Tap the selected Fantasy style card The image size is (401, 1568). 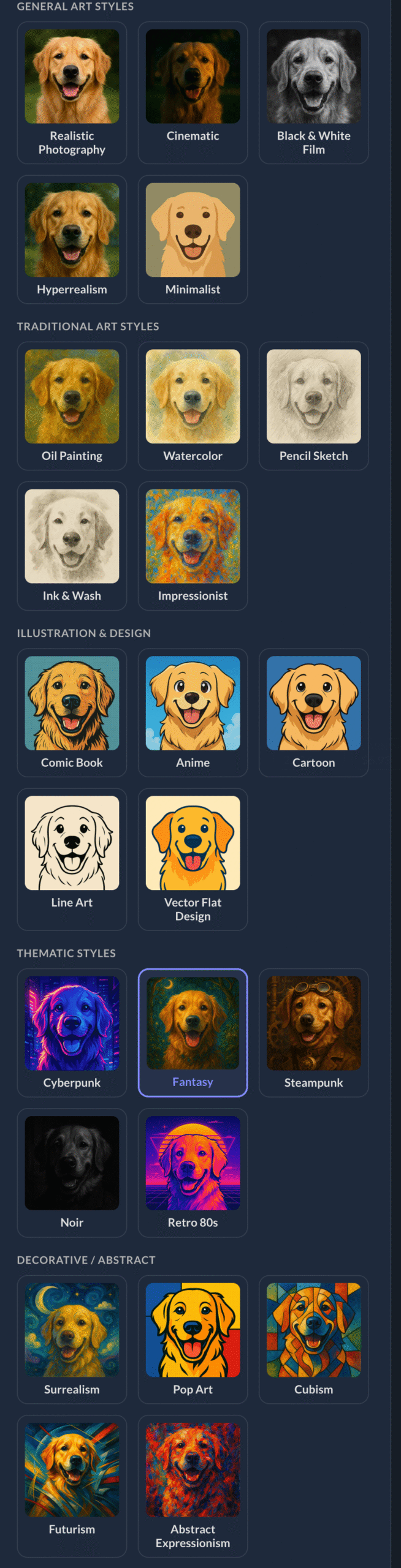click(x=193, y=1032)
